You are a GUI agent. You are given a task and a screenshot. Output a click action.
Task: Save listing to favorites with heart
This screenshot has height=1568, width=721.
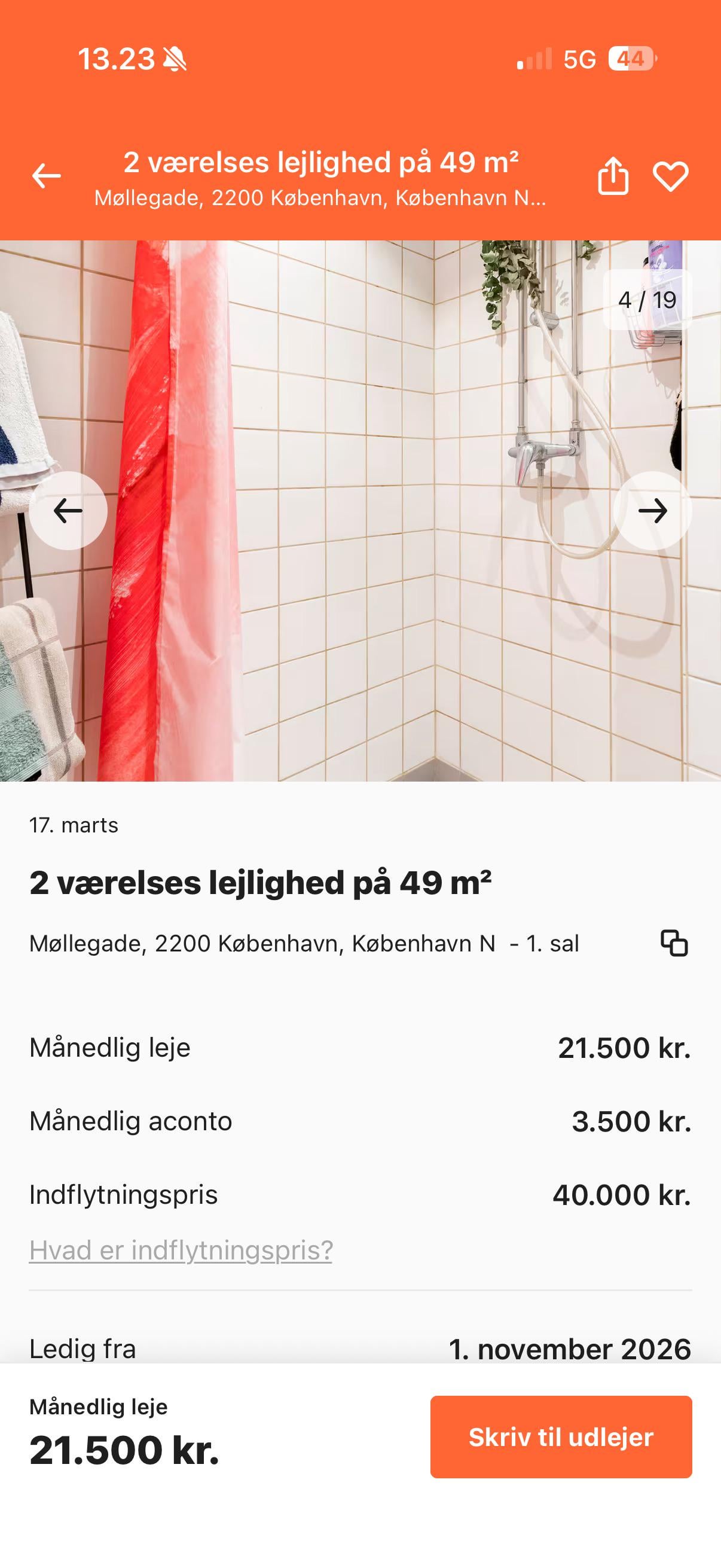coord(671,176)
